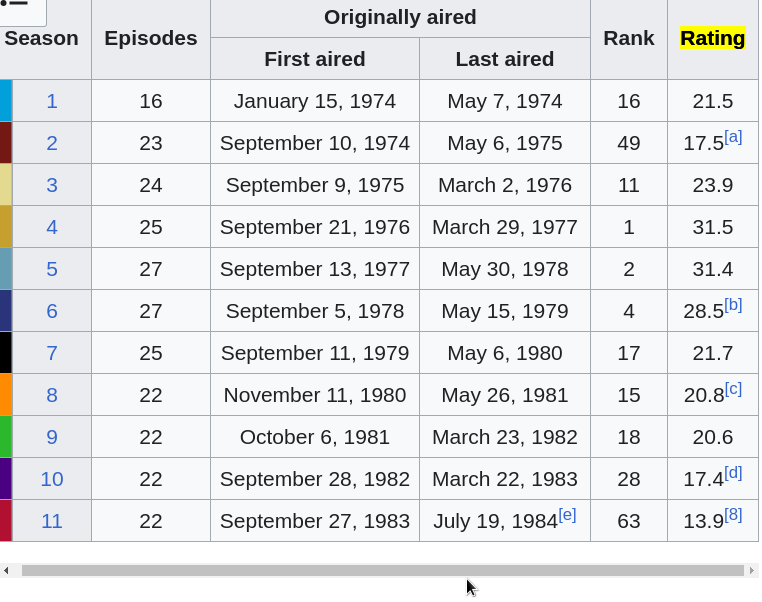Open the Season 11 link
The width and height of the screenshot is (762, 602).
click(x=52, y=521)
